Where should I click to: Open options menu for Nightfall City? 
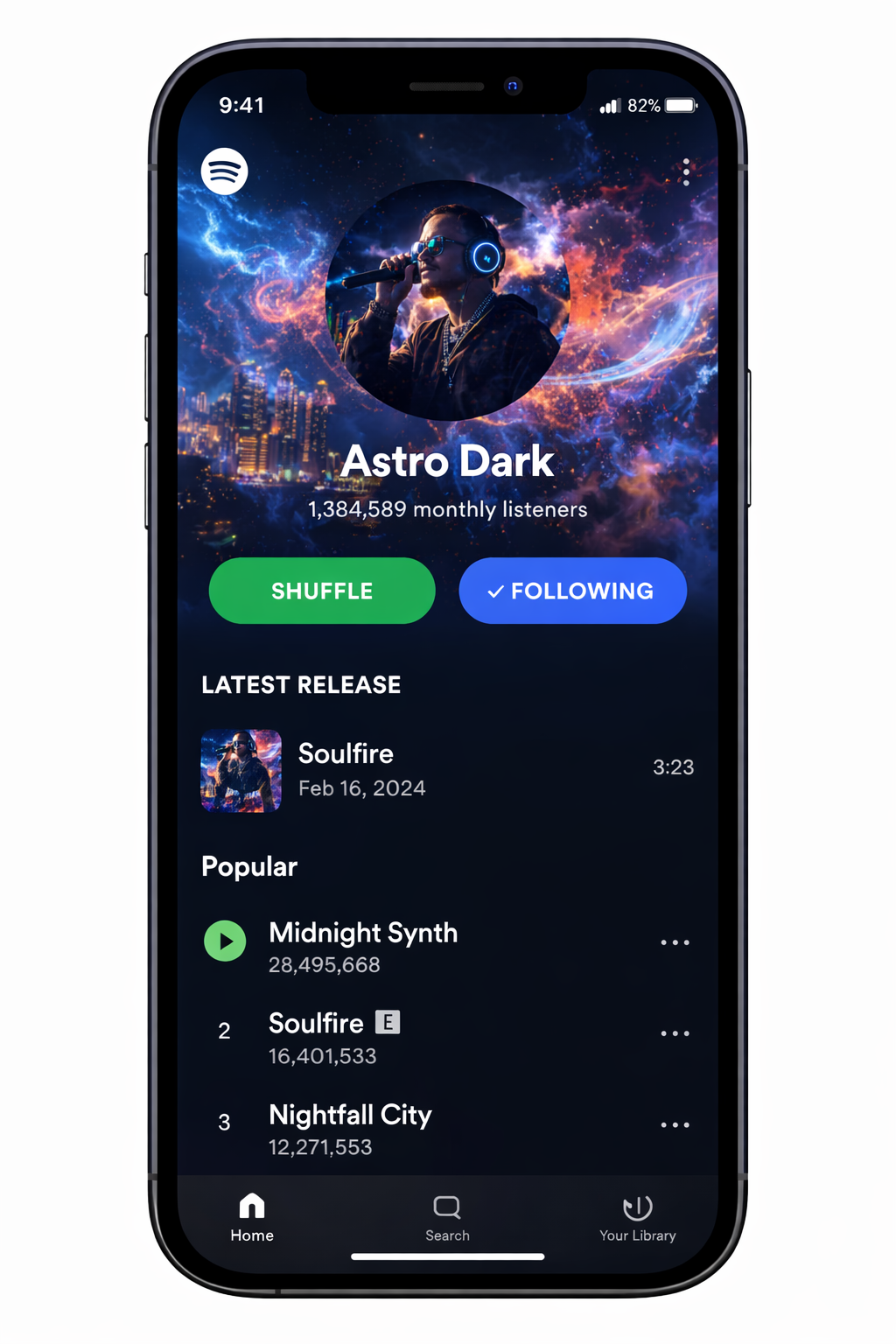coord(675,1124)
